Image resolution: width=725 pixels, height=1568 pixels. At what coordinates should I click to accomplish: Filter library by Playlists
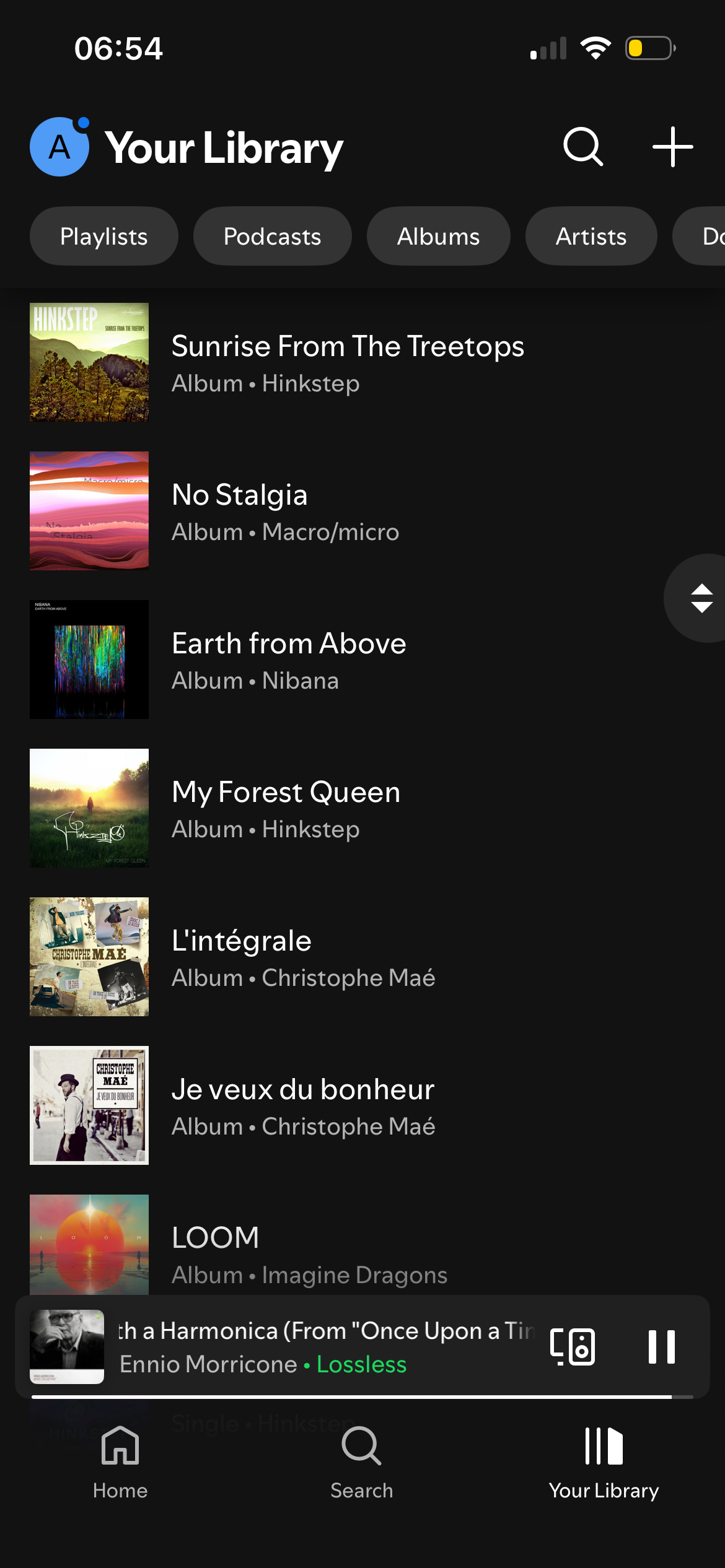coord(104,237)
